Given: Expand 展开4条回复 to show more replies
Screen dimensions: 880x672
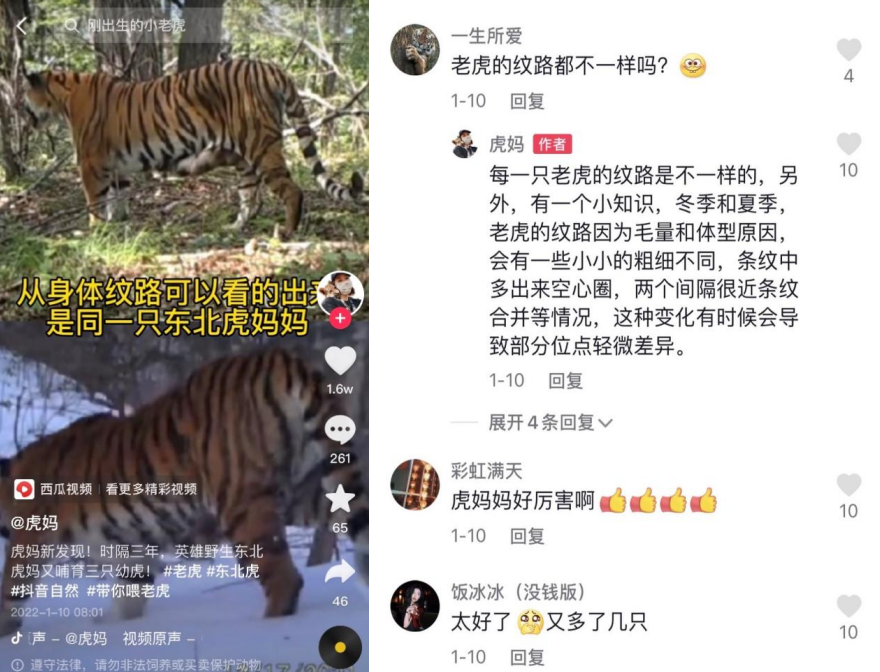Looking at the screenshot, I should click(549, 423).
